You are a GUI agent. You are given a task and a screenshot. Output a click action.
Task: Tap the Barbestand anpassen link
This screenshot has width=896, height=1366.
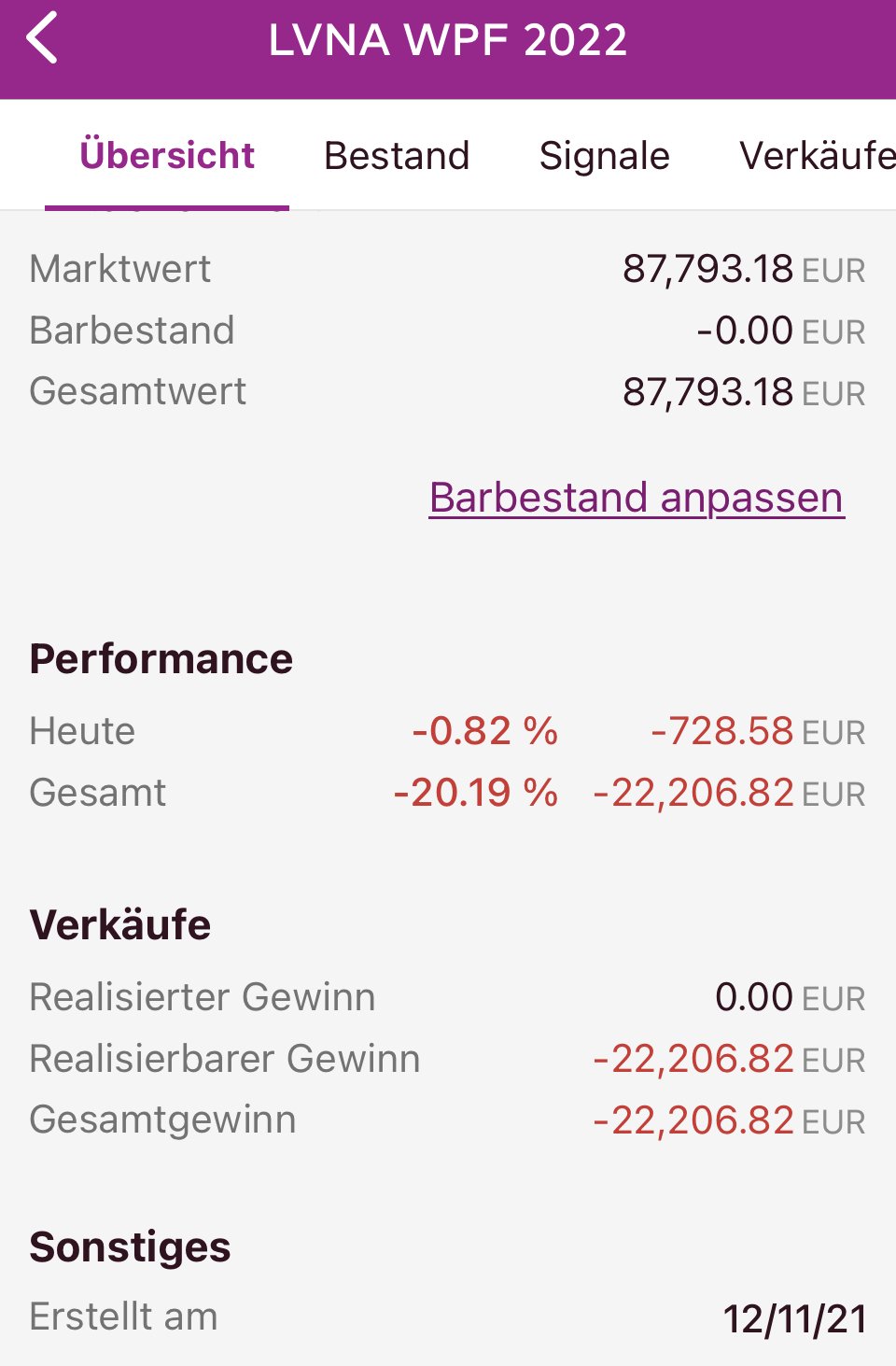tap(637, 498)
